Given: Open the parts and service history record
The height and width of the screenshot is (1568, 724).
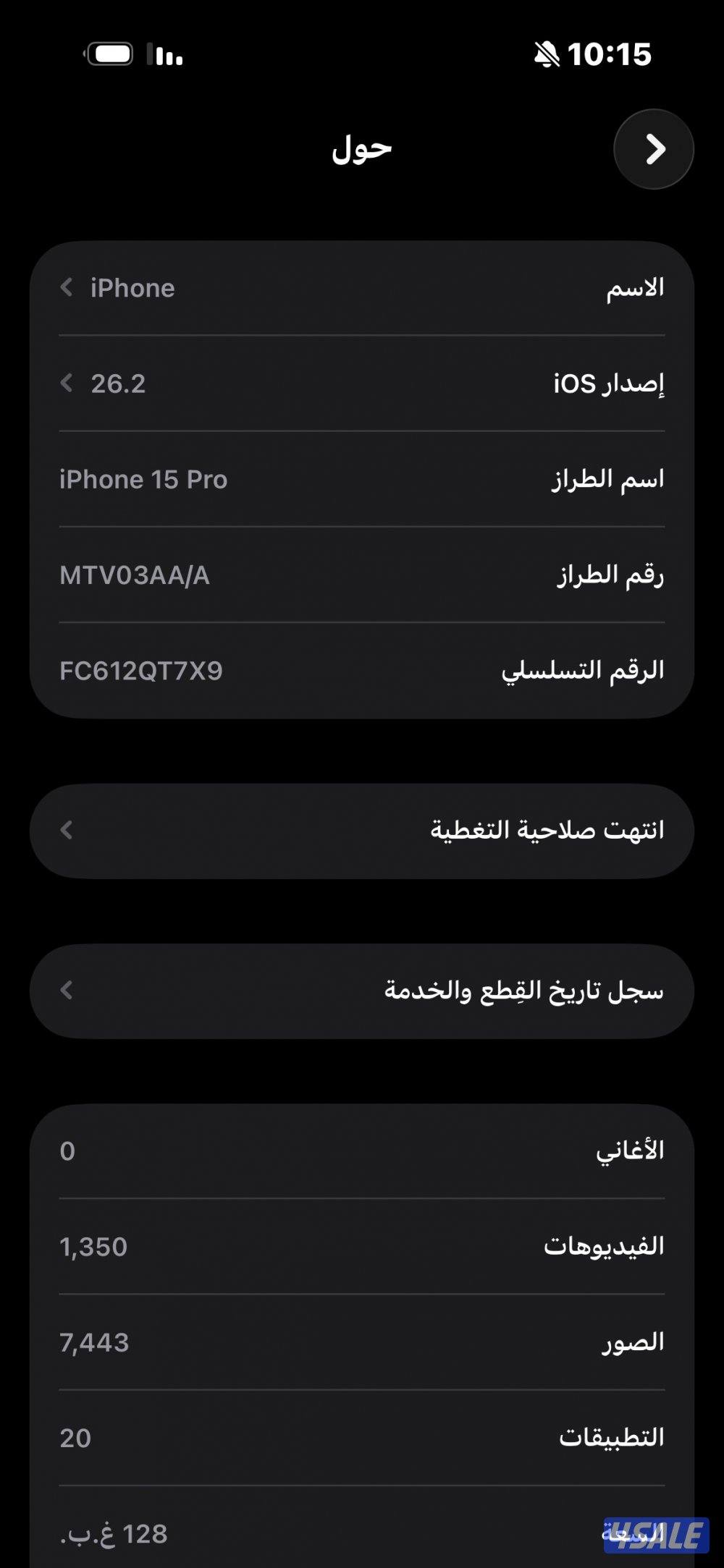Looking at the screenshot, I should 362,991.
